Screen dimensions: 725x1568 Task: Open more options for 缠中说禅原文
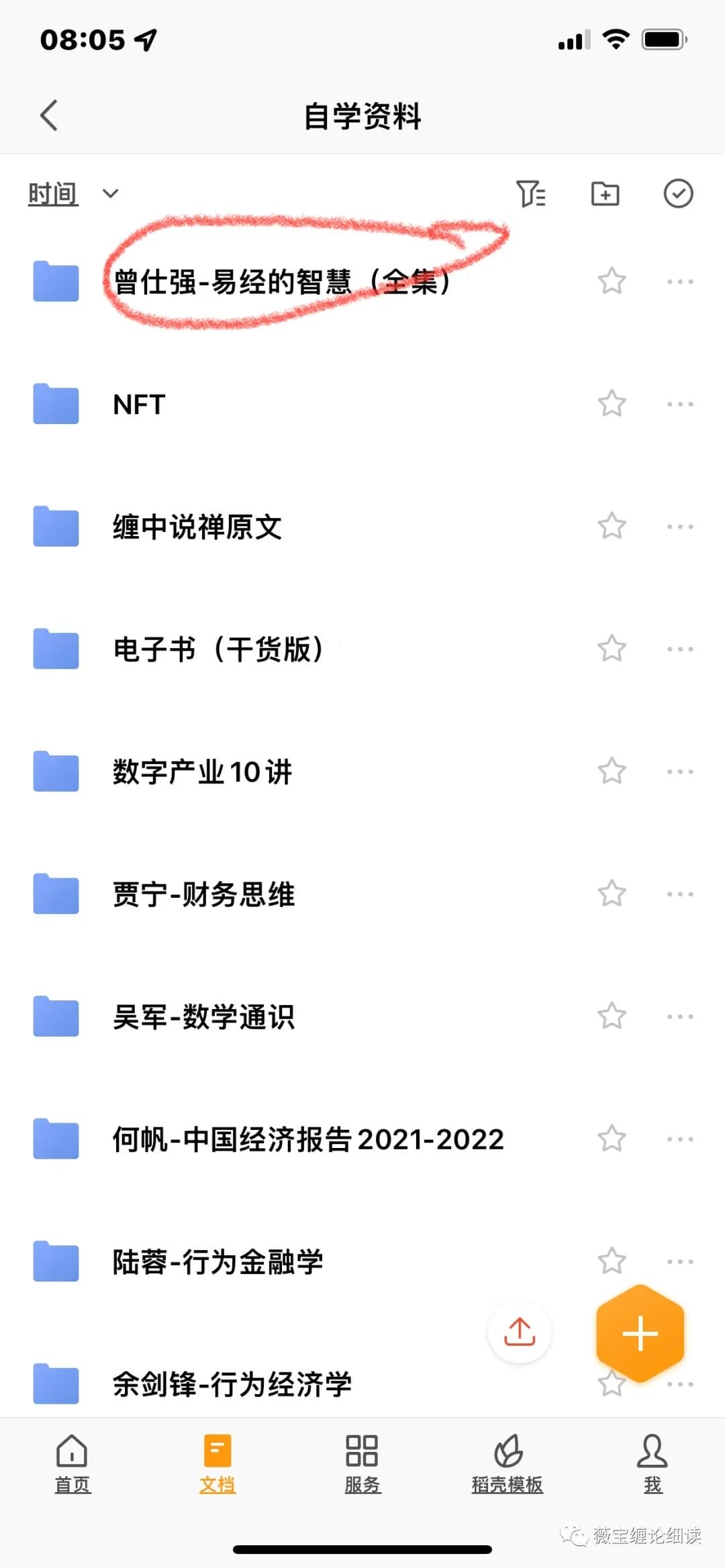pyautogui.click(x=680, y=527)
